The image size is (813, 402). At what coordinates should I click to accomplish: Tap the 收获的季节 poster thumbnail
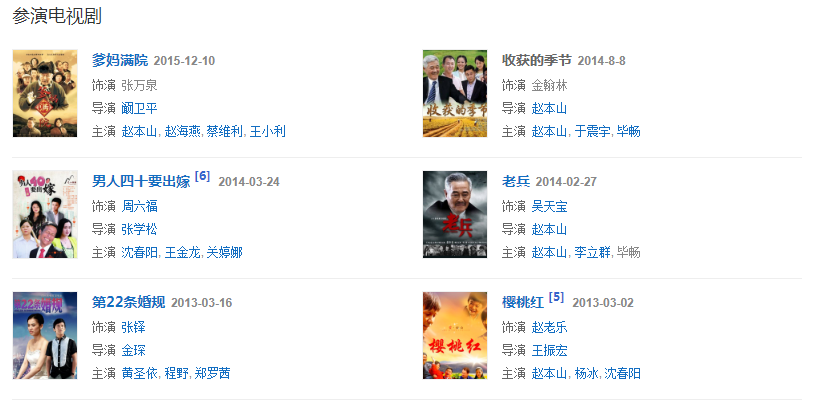[x=454, y=93]
